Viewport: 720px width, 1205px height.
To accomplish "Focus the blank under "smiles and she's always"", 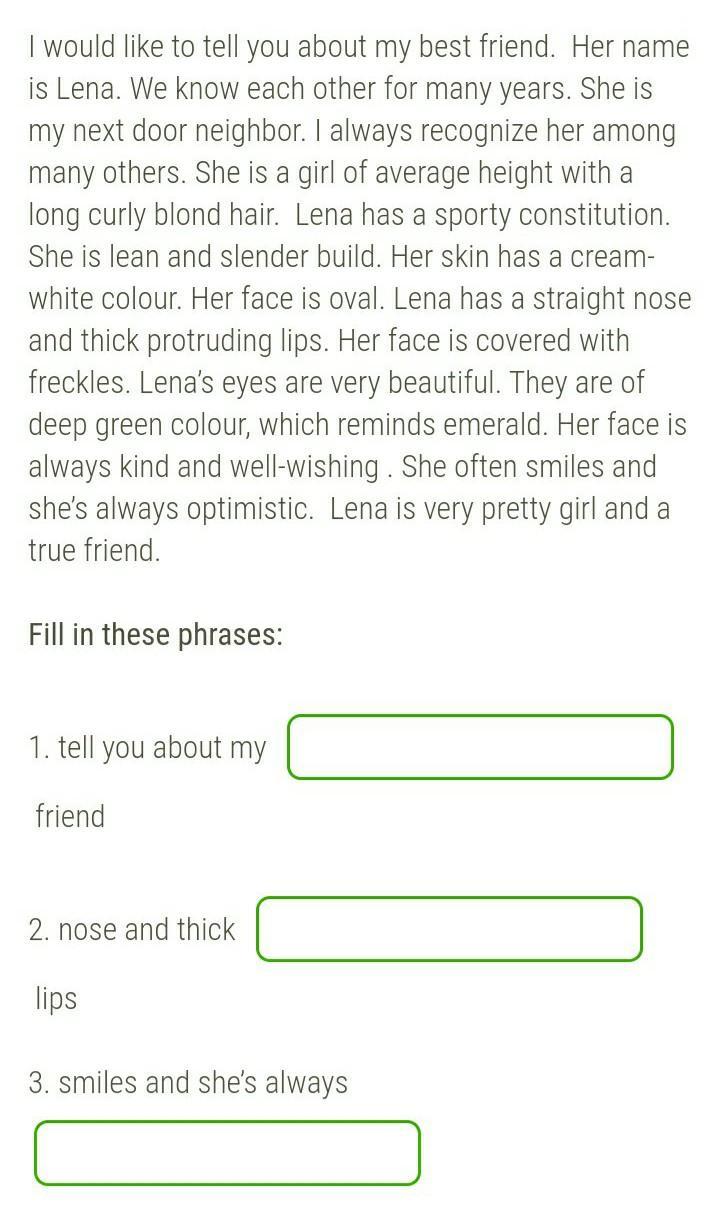I will pyautogui.click(x=227, y=1153).
